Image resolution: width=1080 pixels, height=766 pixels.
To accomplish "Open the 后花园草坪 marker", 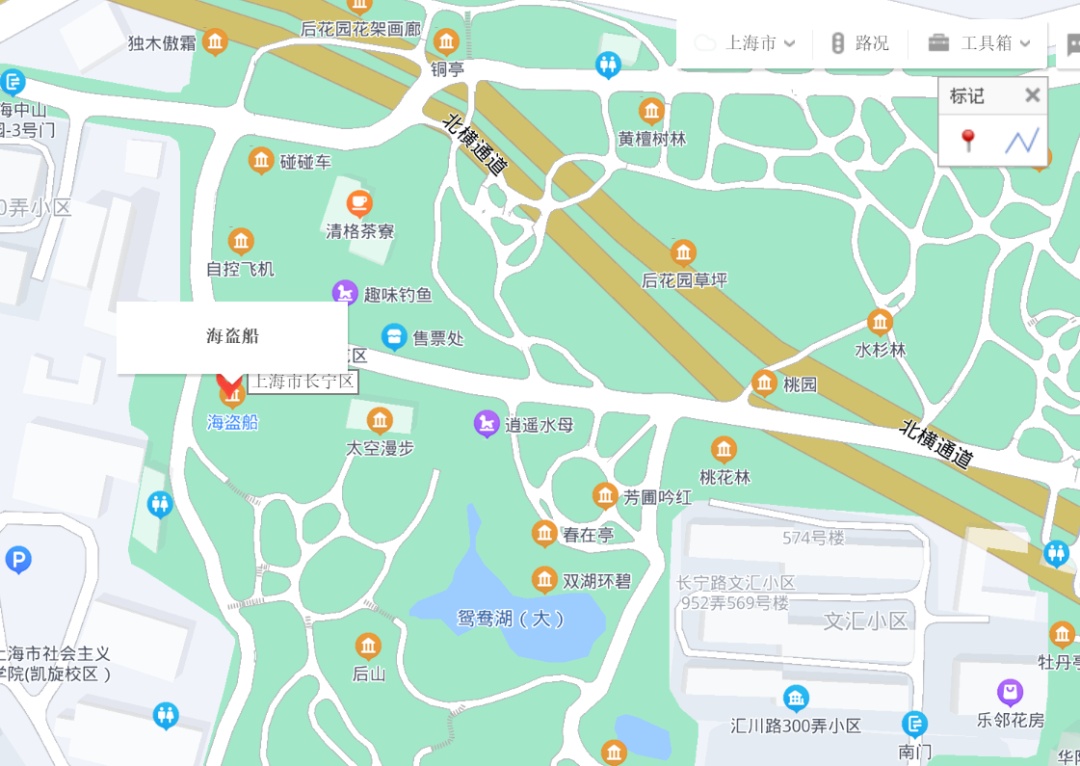I will [683, 253].
